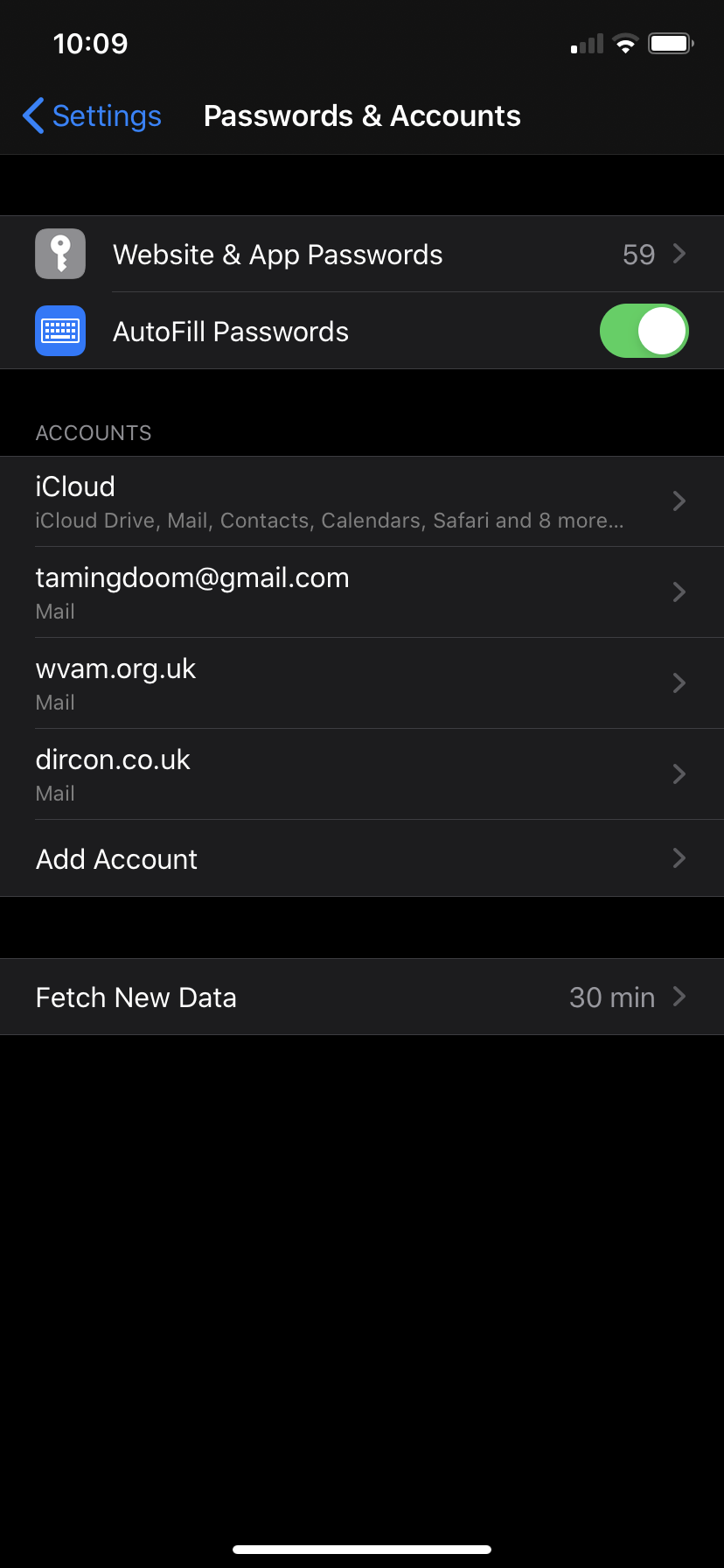The width and height of the screenshot is (724, 1568).
Task: Open the iCloud account settings
Action: click(x=362, y=501)
